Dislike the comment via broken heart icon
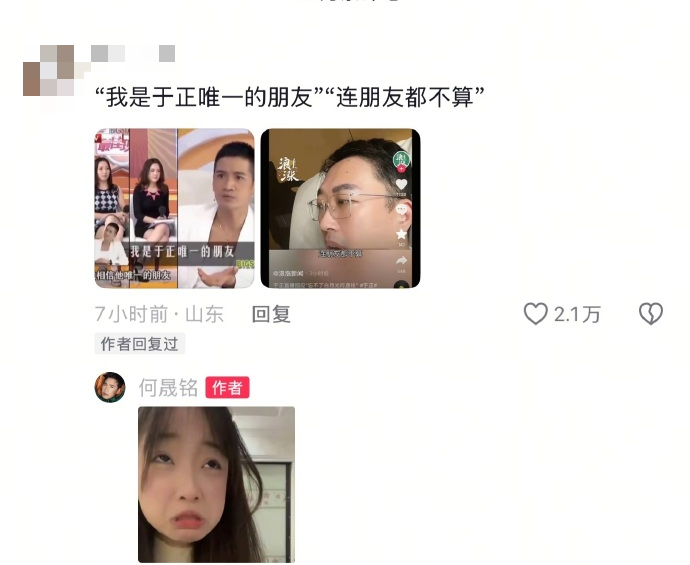The width and height of the screenshot is (690, 565). [x=650, y=314]
